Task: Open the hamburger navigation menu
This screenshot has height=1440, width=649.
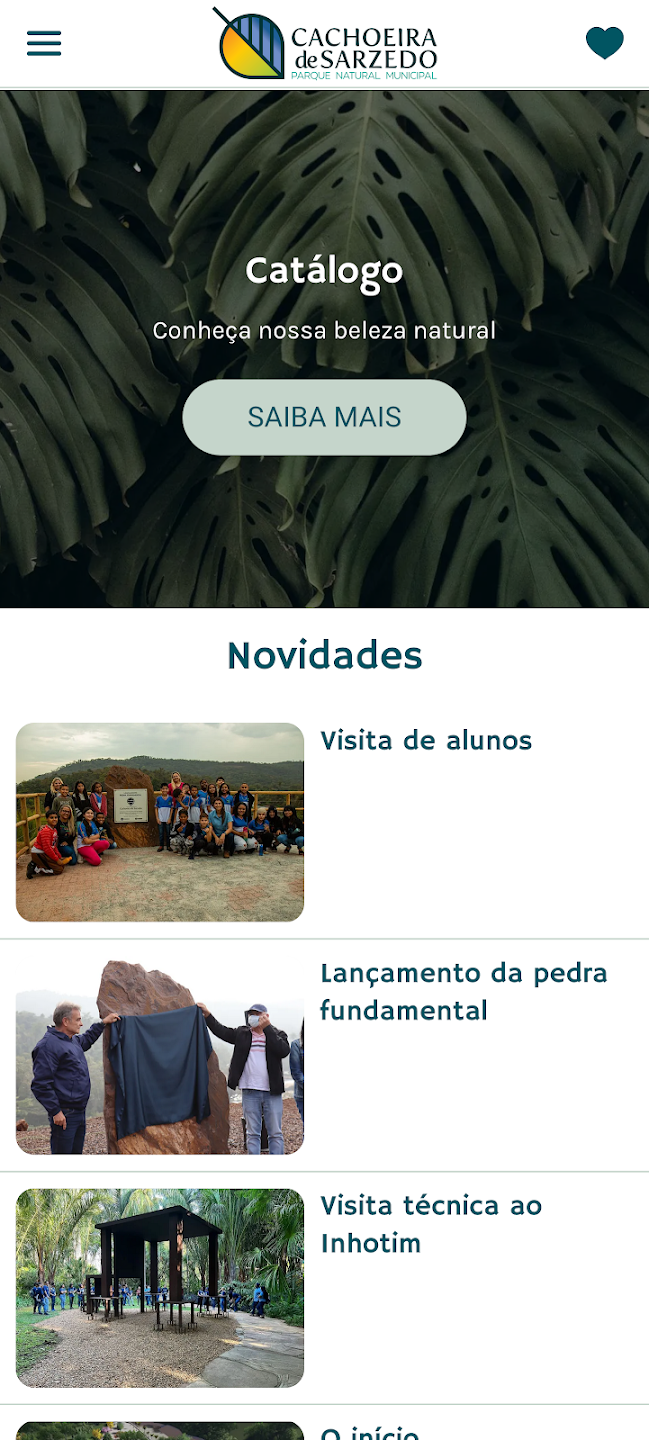Action: (44, 43)
